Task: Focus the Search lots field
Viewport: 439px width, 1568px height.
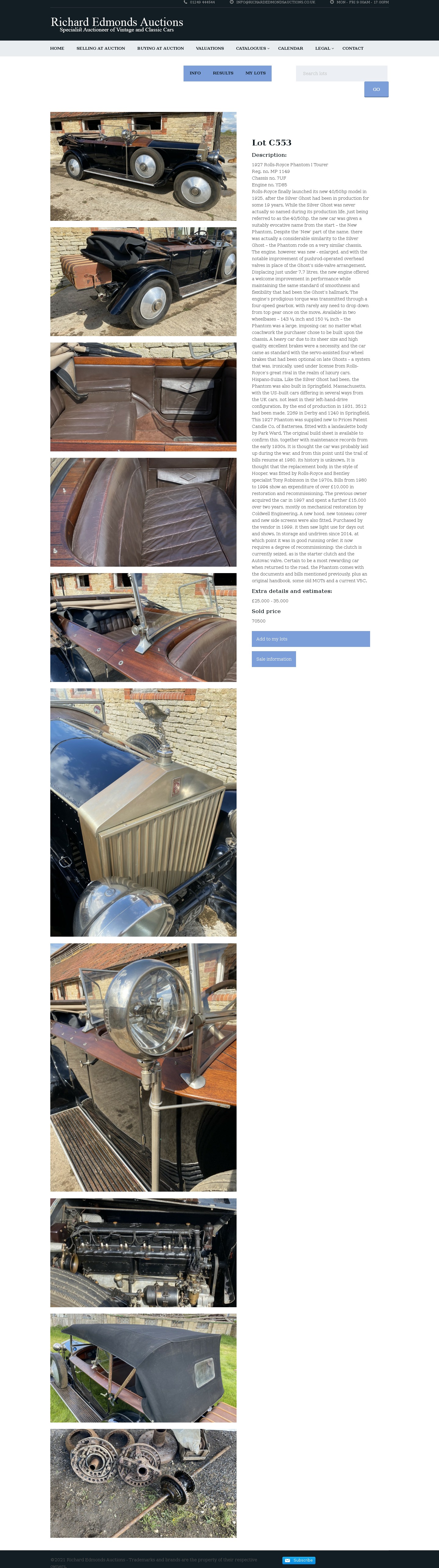Action: pos(341,73)
